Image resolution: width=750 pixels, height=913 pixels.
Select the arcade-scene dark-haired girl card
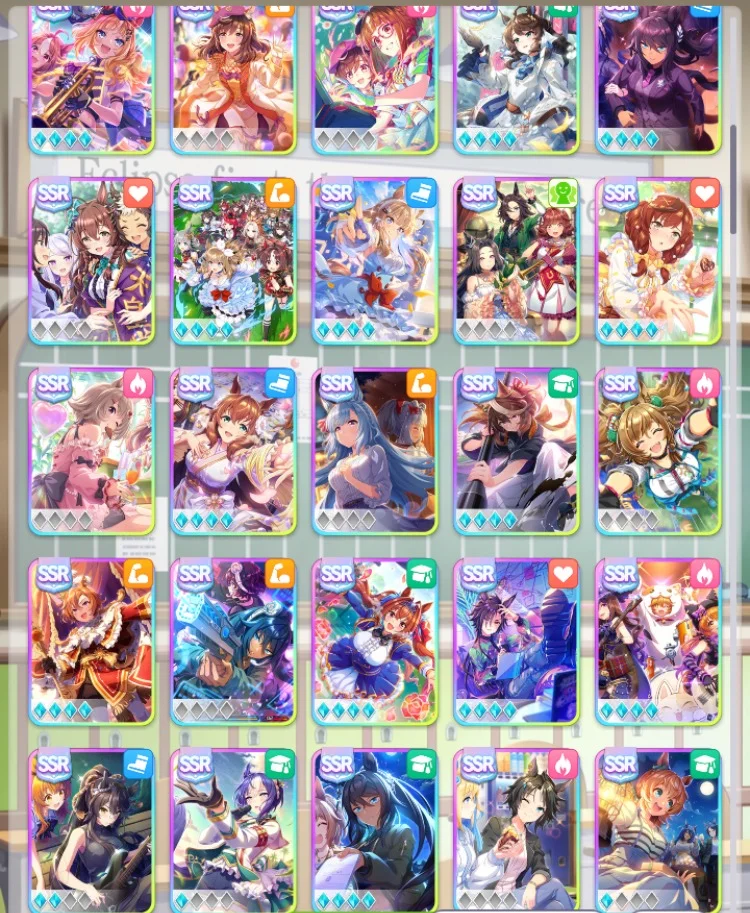[516, 642]
